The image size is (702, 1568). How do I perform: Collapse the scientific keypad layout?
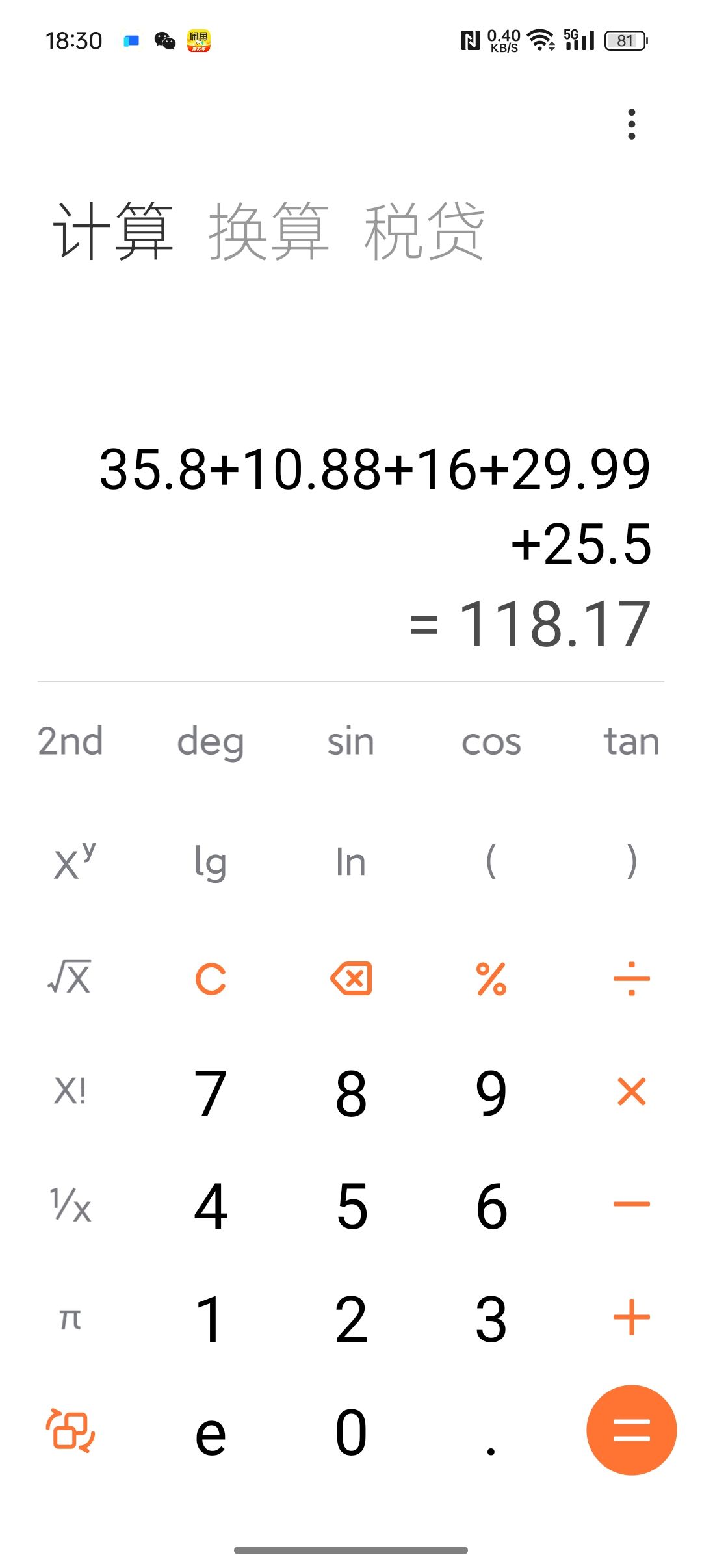tap(70, 1430)
